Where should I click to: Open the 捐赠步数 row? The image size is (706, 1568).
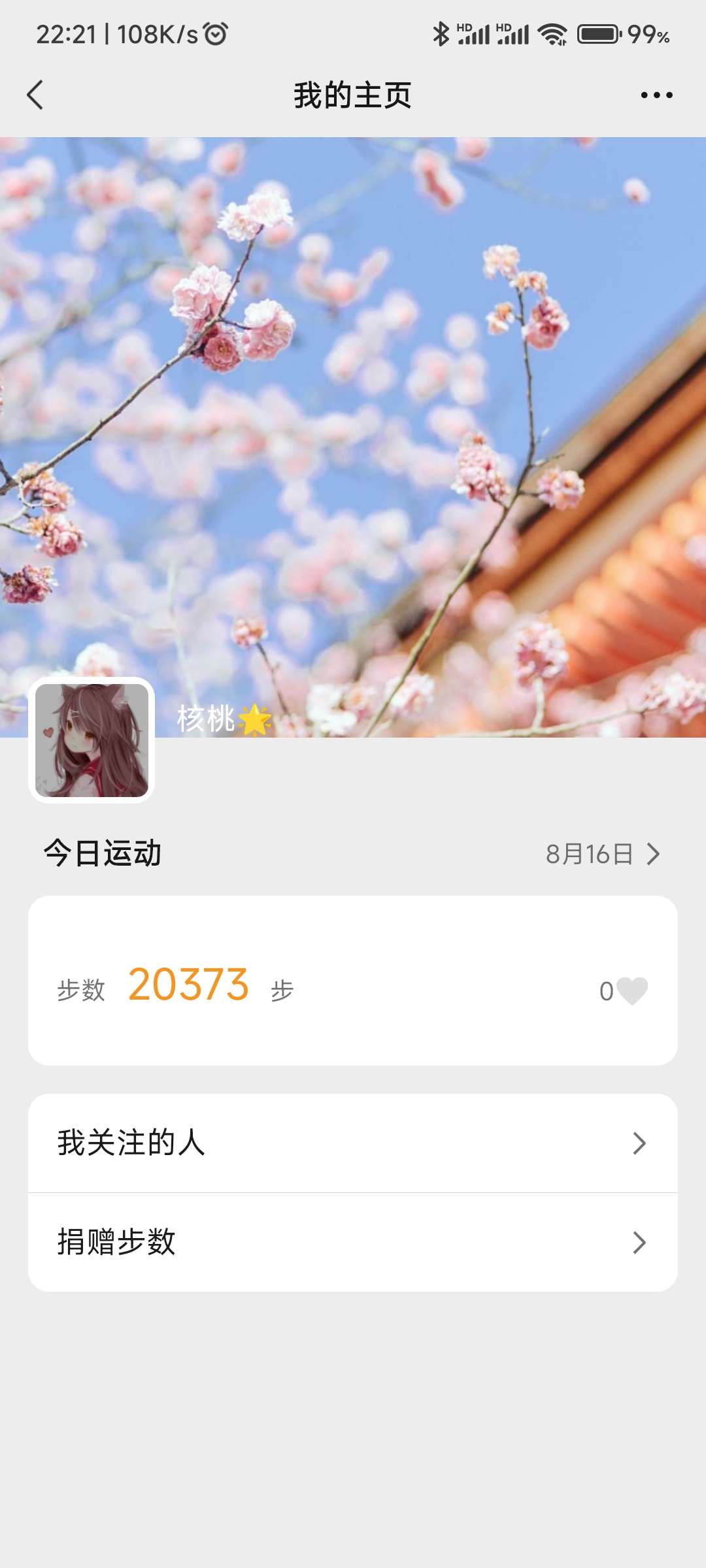(353, 1242)
